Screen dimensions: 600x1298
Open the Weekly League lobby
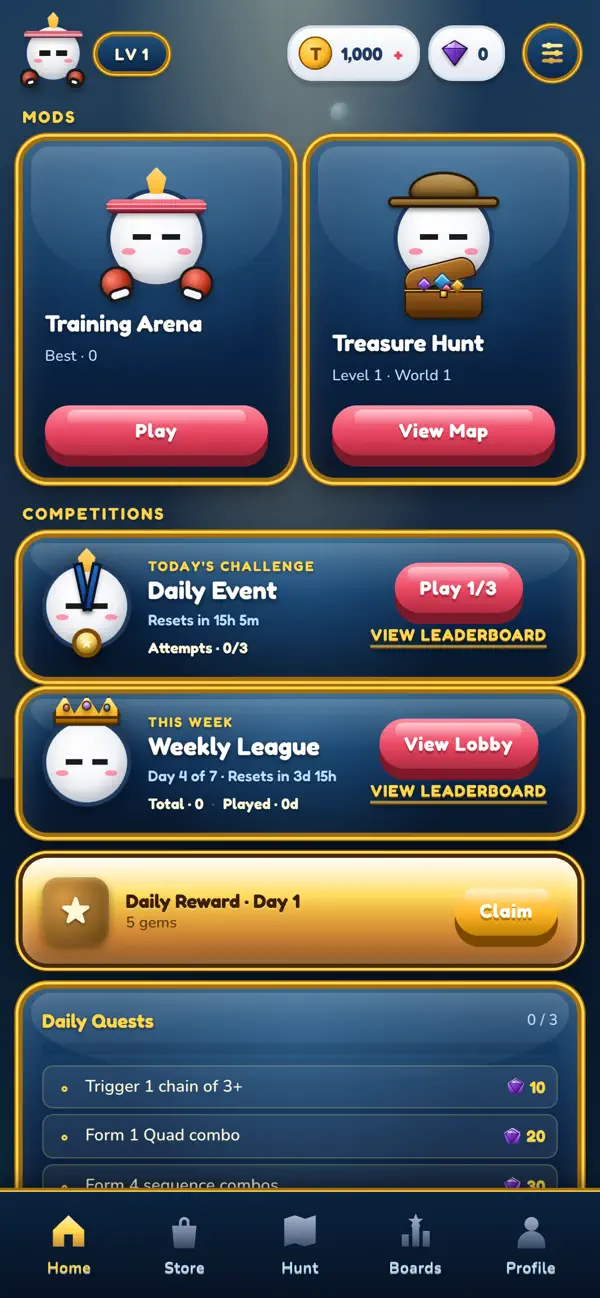click(458, 746)
